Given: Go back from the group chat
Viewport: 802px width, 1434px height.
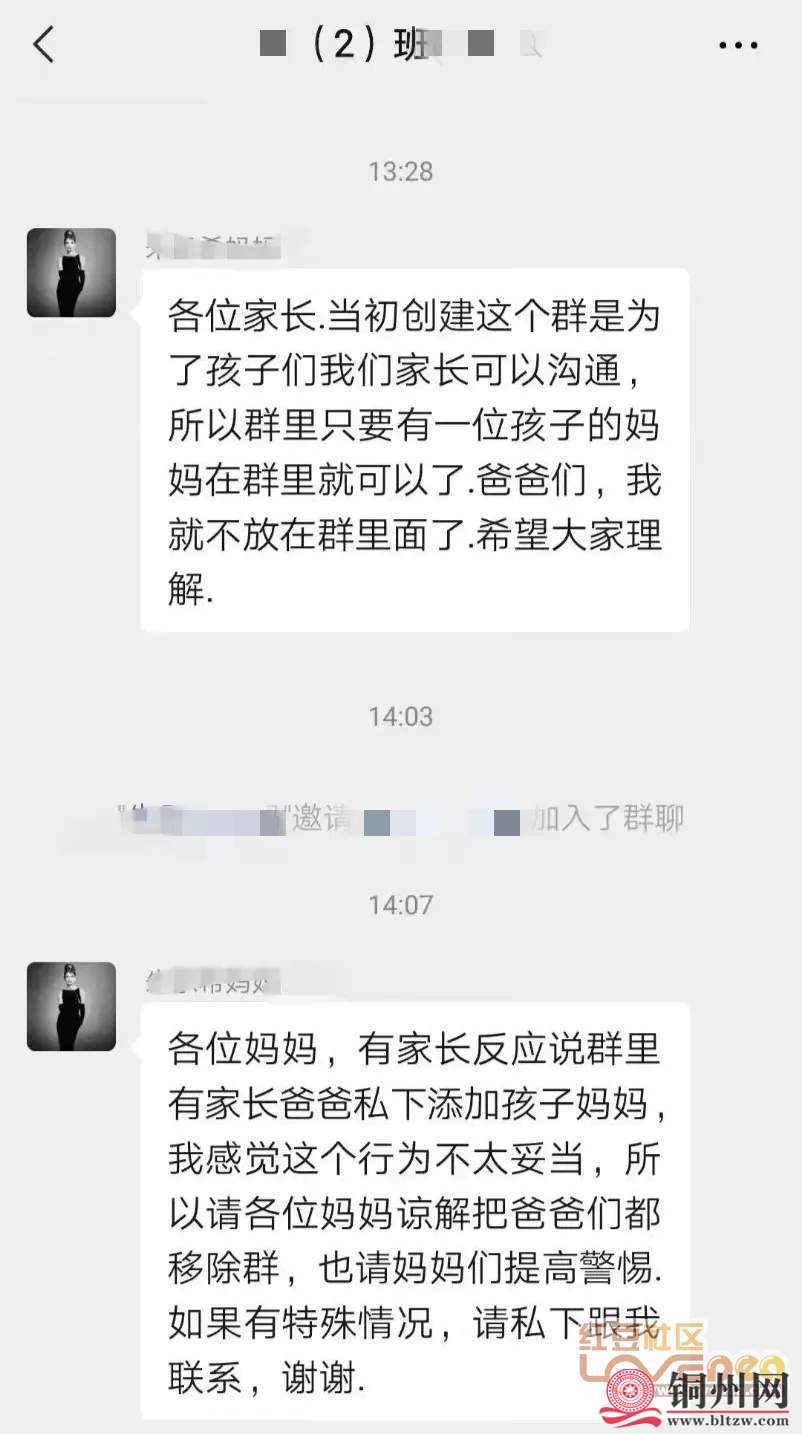Looking at the screenshot, I should click(43, 45).
